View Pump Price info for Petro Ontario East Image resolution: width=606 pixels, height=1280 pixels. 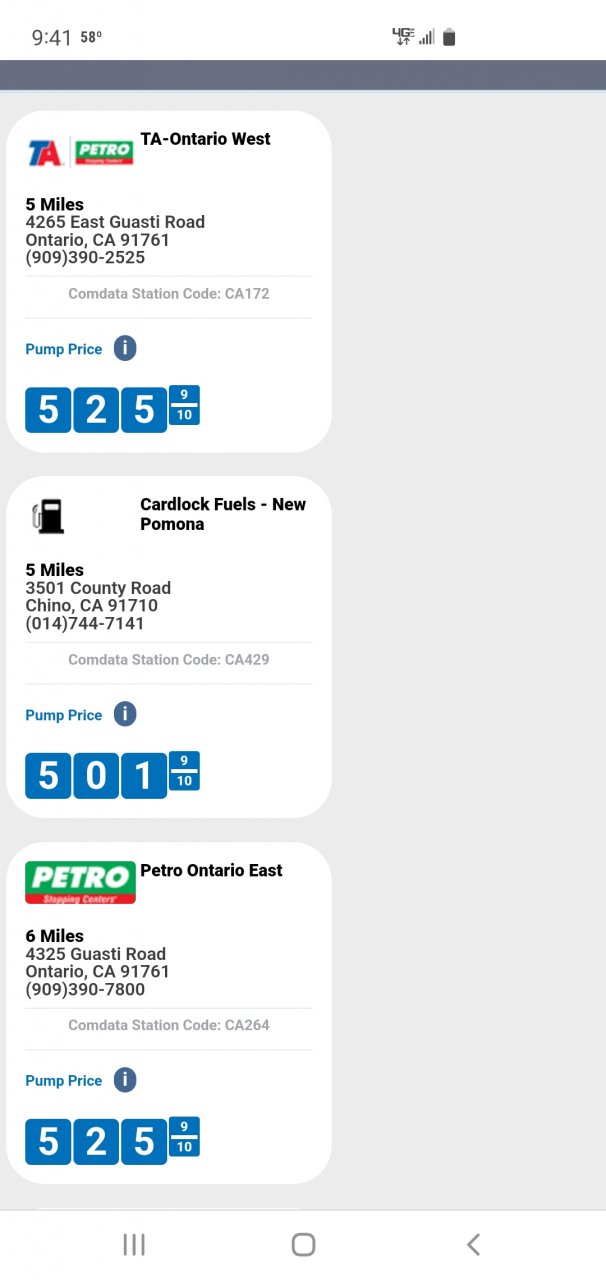(124, 1080)
